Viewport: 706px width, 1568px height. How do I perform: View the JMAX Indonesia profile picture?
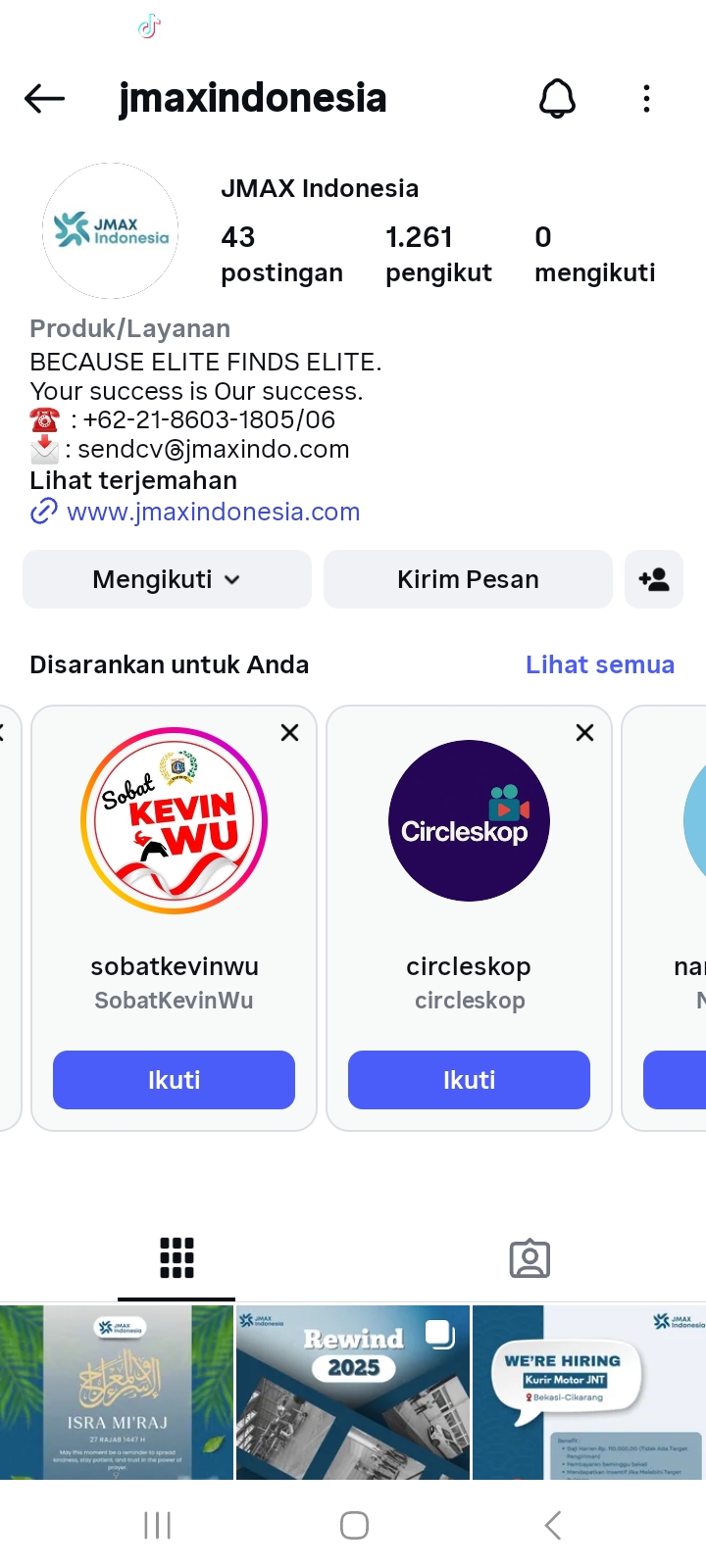tap(110, 230)
